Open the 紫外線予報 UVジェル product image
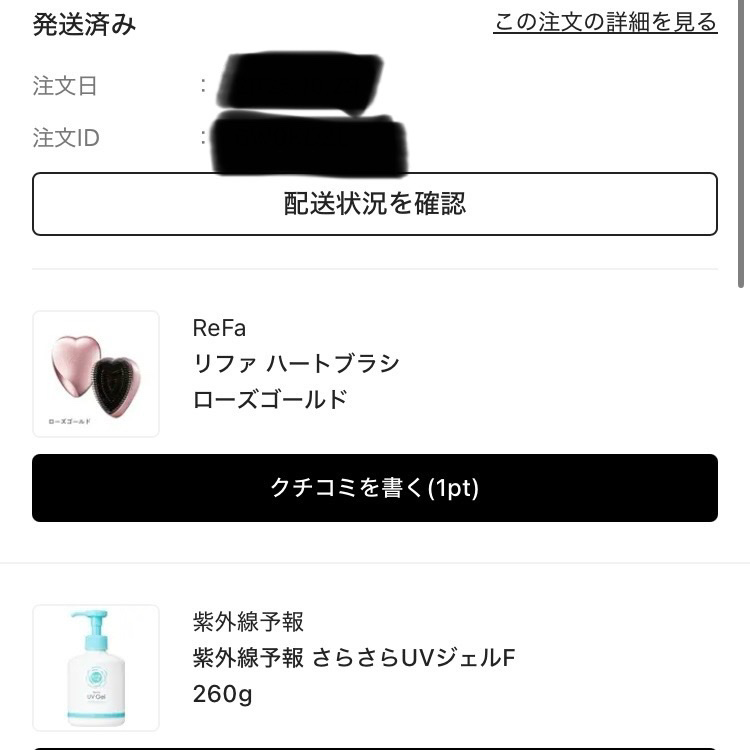Image resolution: width=750 pixels, height=750 pixels. pyautogui.click(x=96, y=667)
